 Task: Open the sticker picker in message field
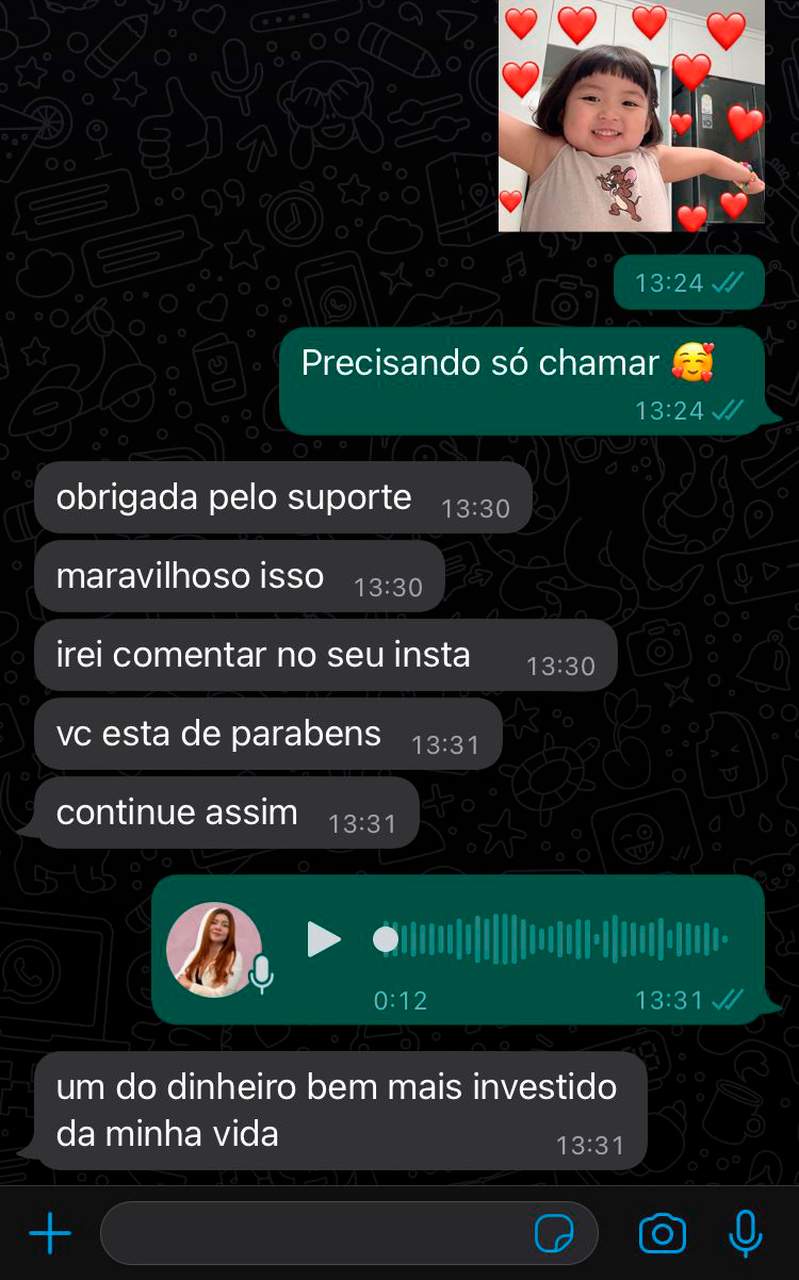click(554, 1234)
